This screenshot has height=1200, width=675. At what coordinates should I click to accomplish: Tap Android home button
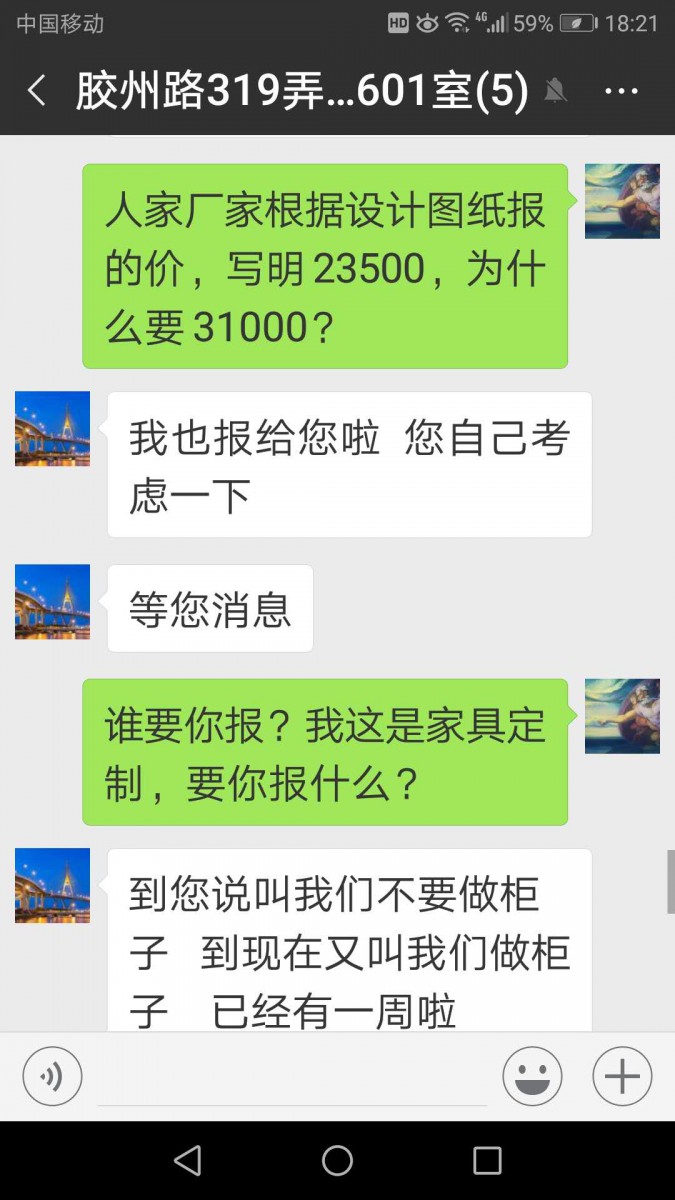pos(337,1160)
